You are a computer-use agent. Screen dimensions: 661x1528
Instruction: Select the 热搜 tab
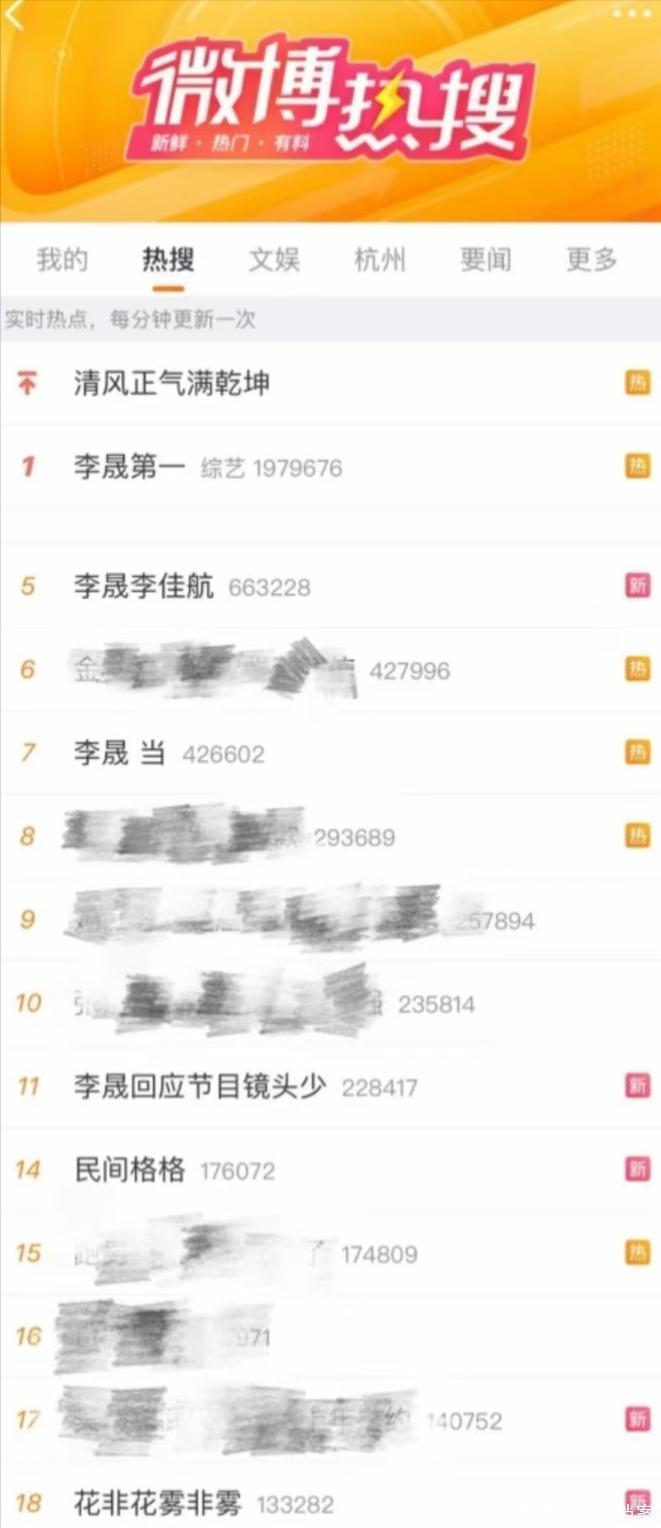(168, 261)
